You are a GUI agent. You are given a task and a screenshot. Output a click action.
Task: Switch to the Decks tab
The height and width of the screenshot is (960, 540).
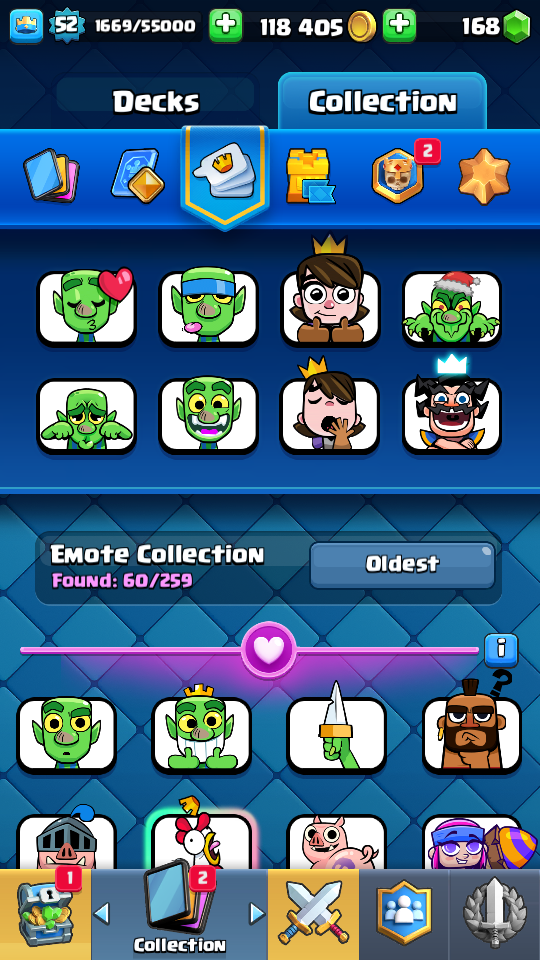point(156,101)
